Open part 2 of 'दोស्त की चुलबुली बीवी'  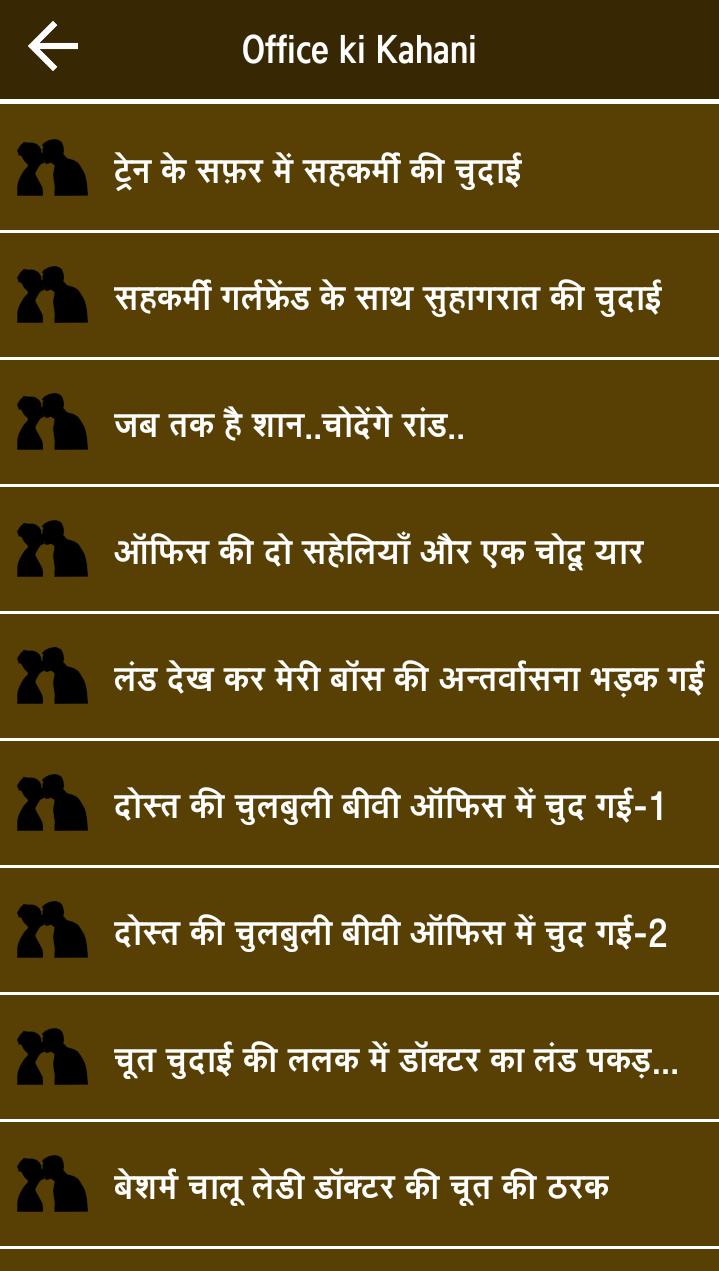point(390,932)
